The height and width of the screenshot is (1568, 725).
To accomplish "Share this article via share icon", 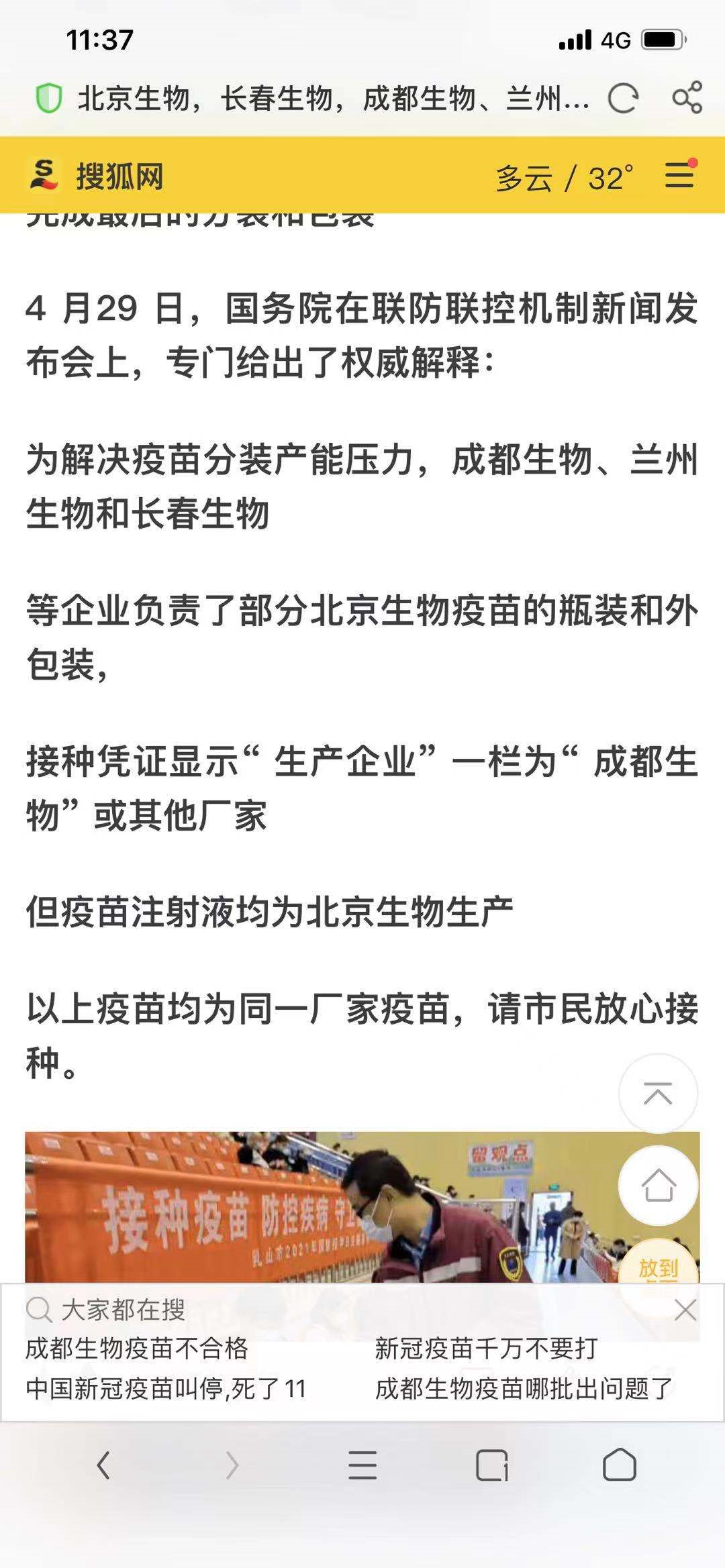I will point(687,98).
